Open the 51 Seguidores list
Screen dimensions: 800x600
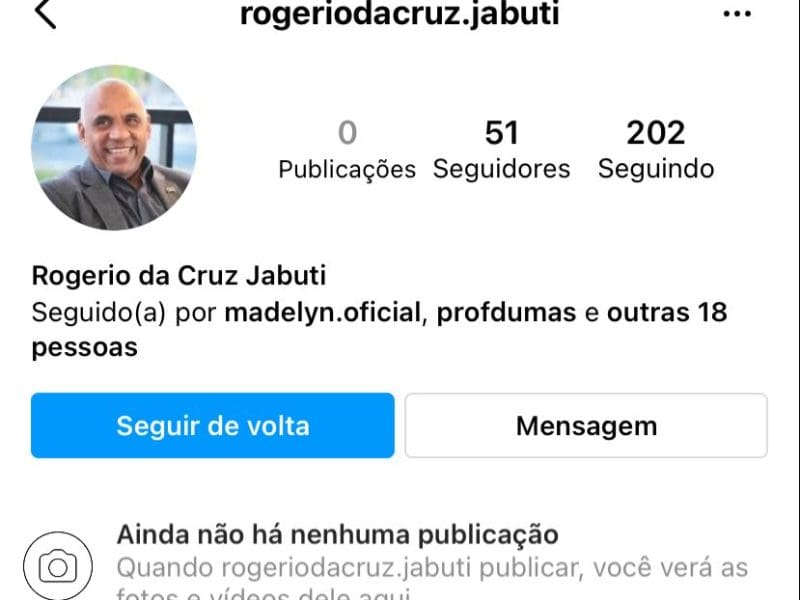coord(501,150)
